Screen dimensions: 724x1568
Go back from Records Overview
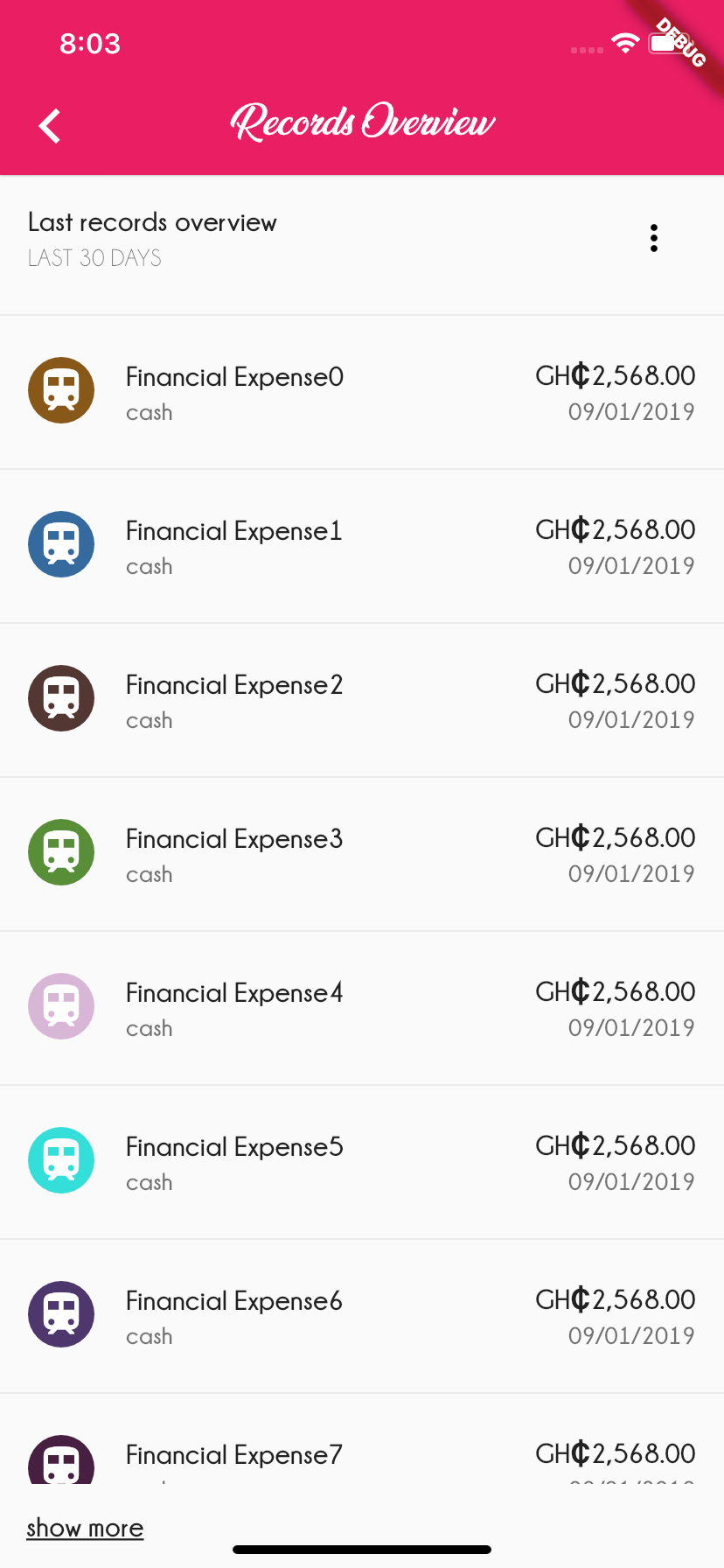click(50, 126)
